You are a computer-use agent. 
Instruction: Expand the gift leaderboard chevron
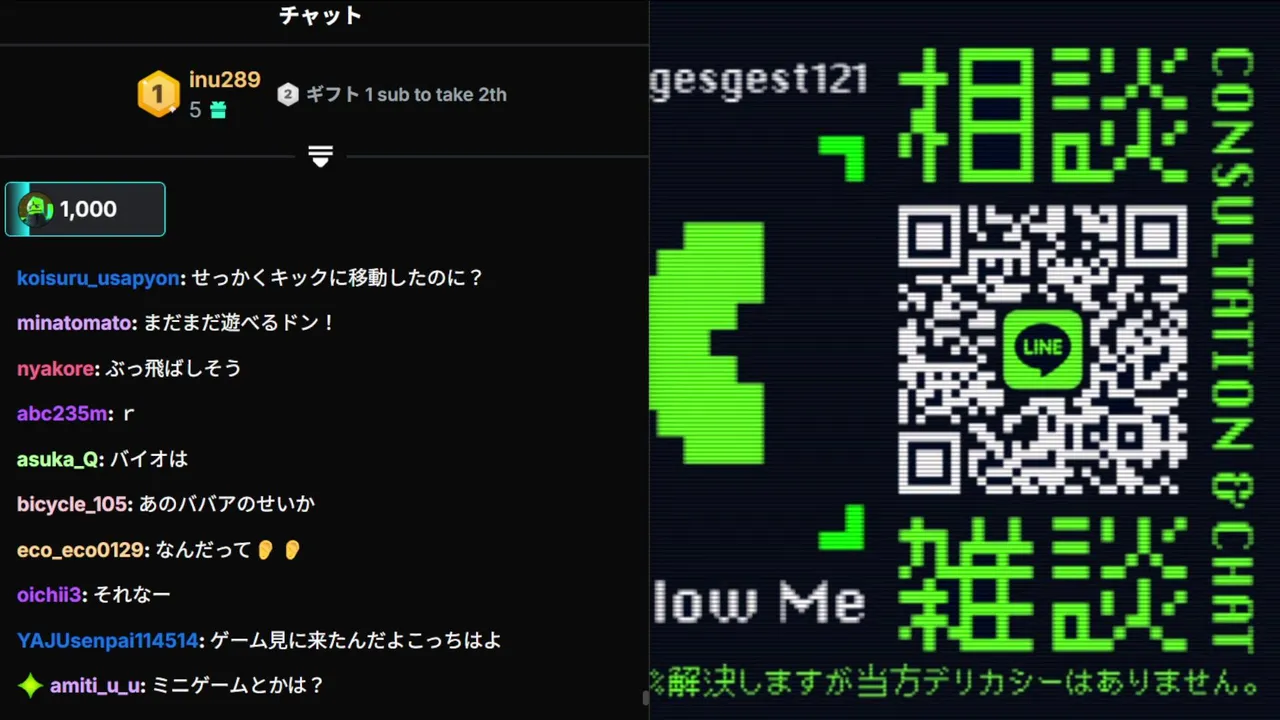[320, 157]
